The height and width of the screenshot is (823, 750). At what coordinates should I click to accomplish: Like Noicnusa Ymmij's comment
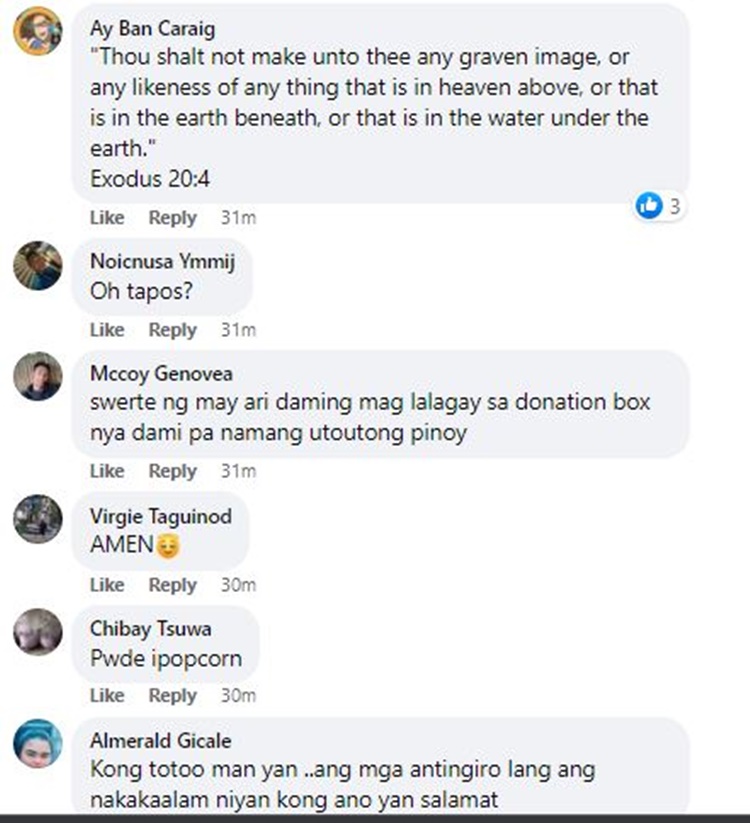click(x=107, y=330)
